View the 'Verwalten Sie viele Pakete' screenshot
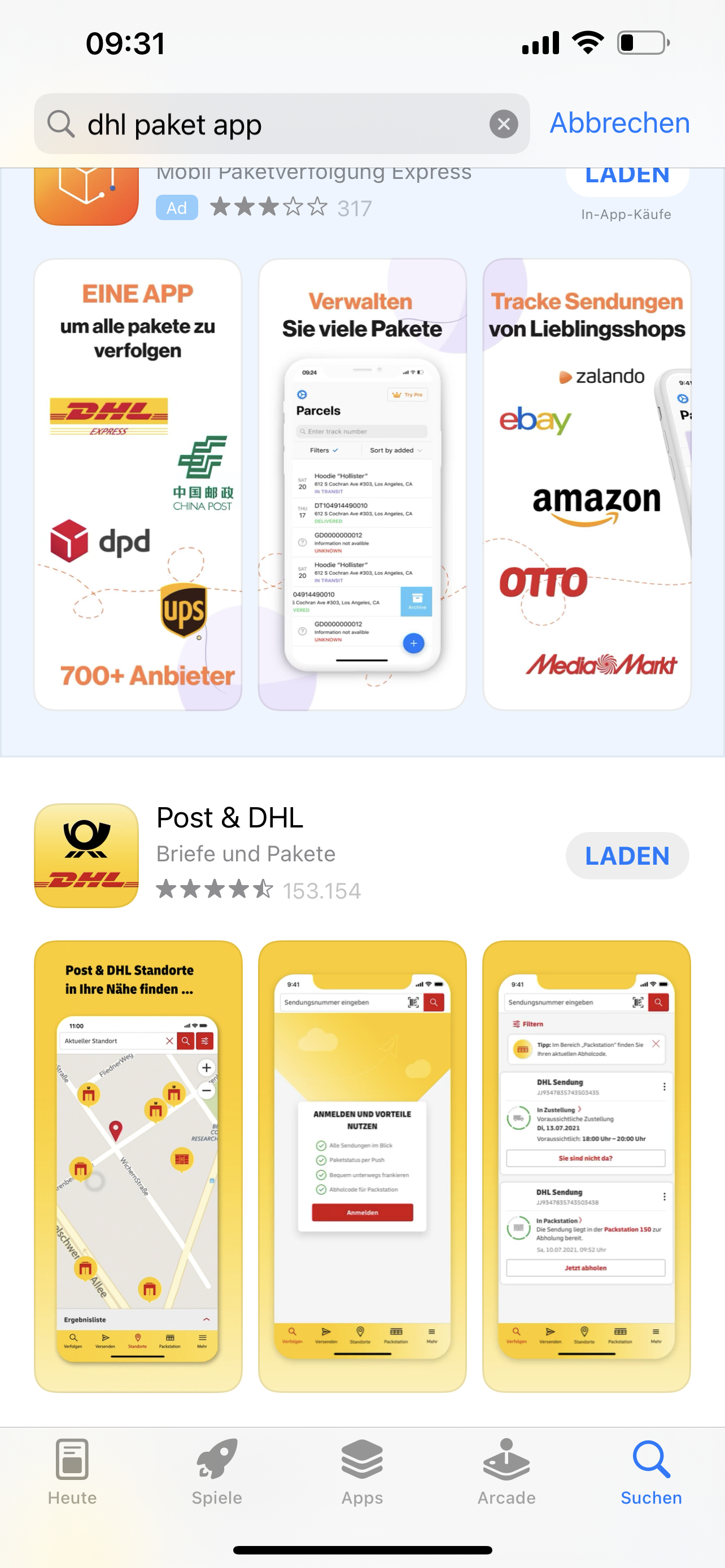Viewport: 725px width, 1568px height. coord(362,484)
